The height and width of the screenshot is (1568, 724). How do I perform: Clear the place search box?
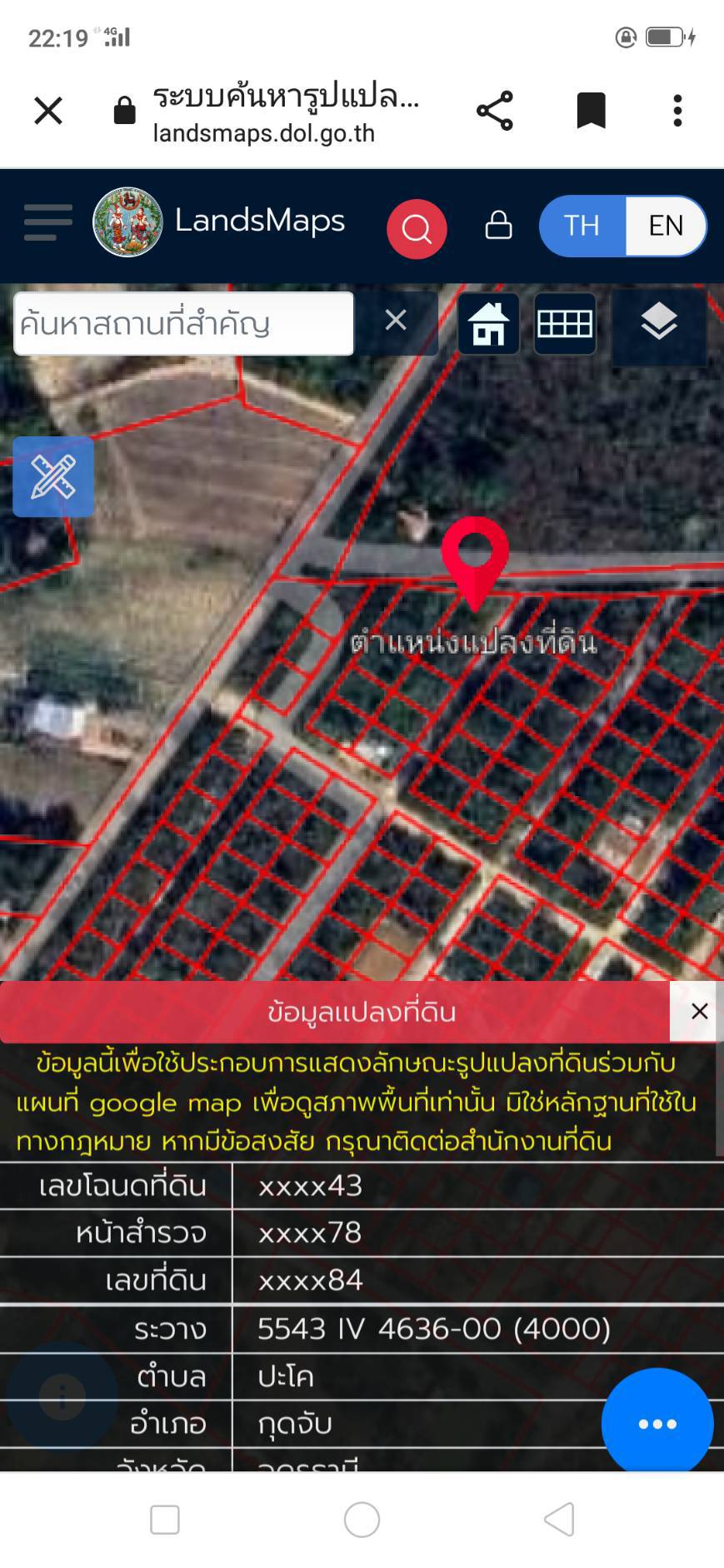point(396,320)
